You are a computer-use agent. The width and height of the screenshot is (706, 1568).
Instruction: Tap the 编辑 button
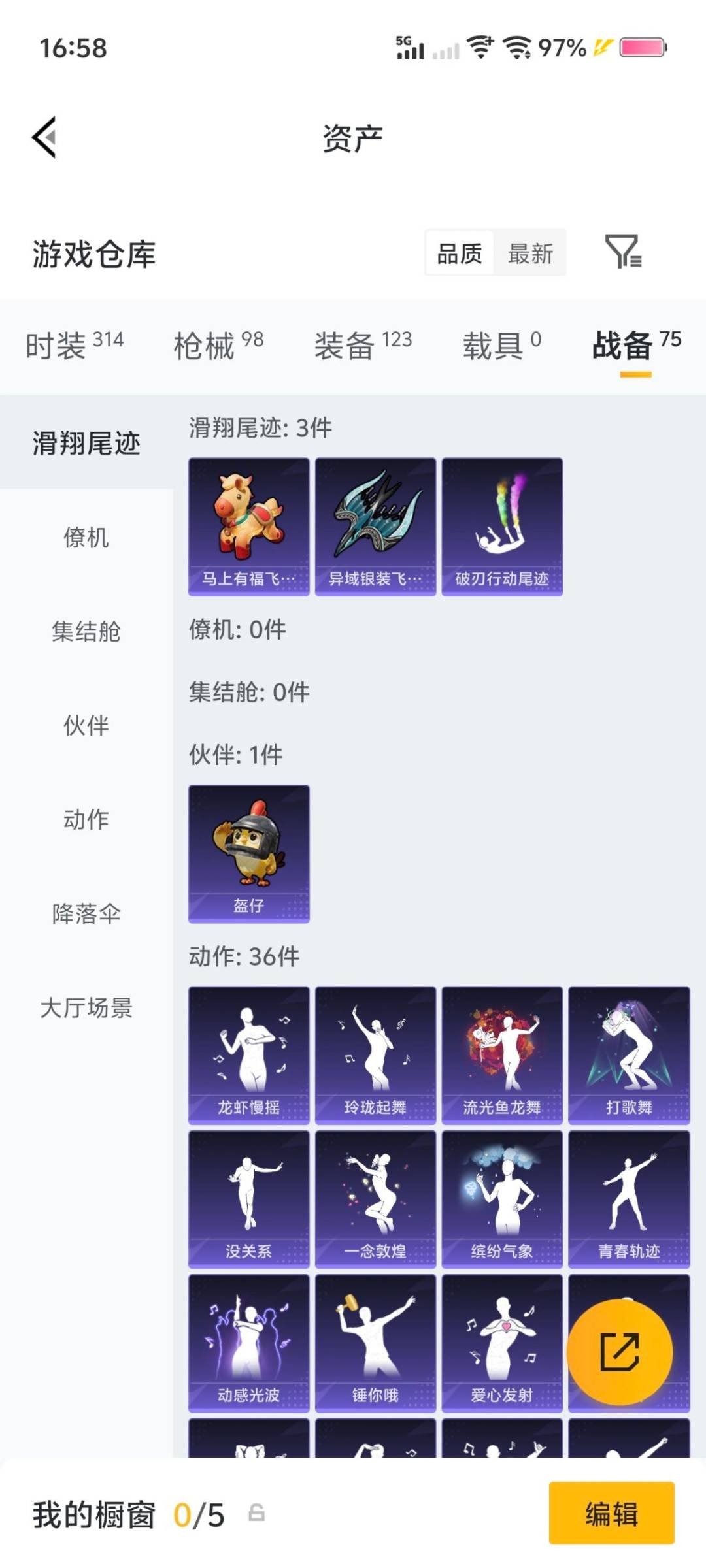tap(611, 1514)
